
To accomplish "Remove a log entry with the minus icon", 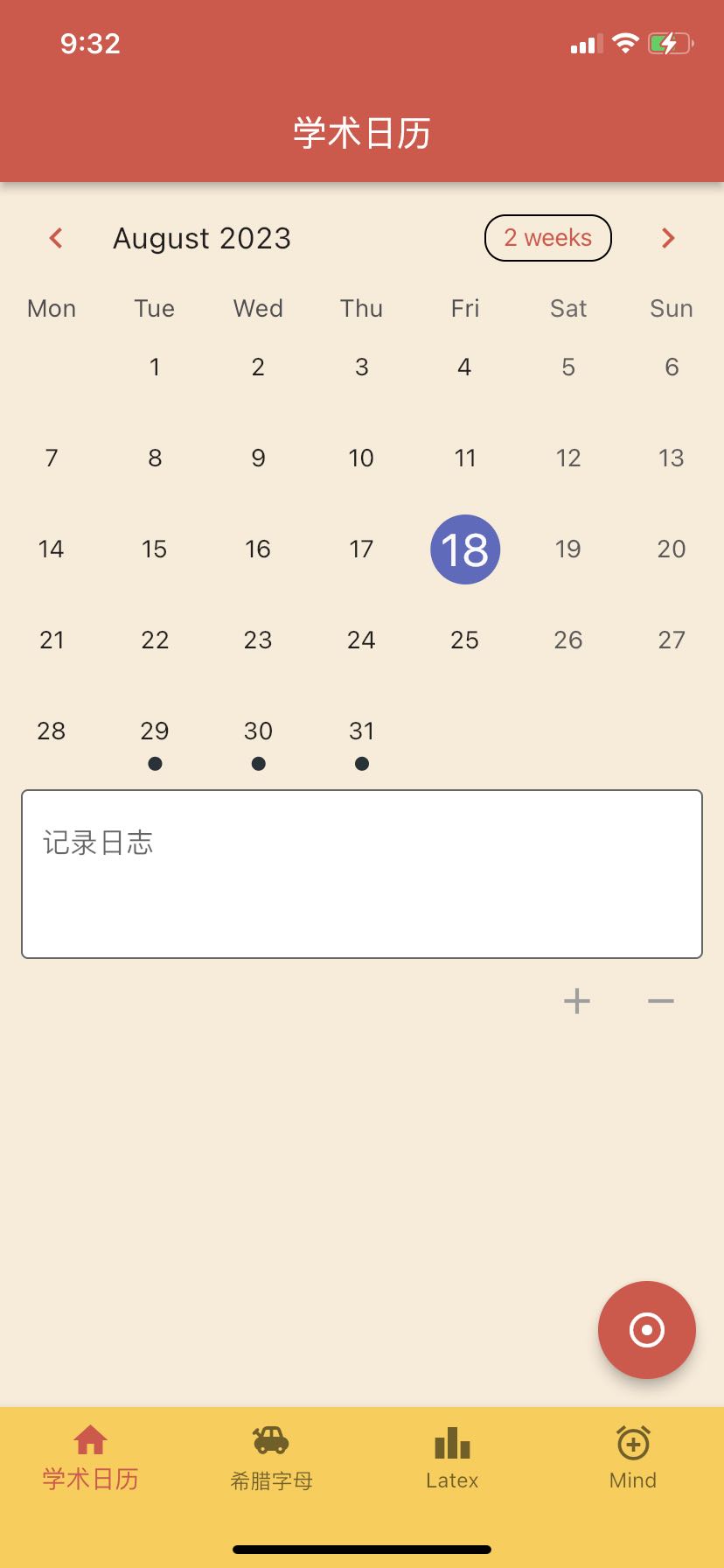I will pyautogui.click(x=661, y=1001).
